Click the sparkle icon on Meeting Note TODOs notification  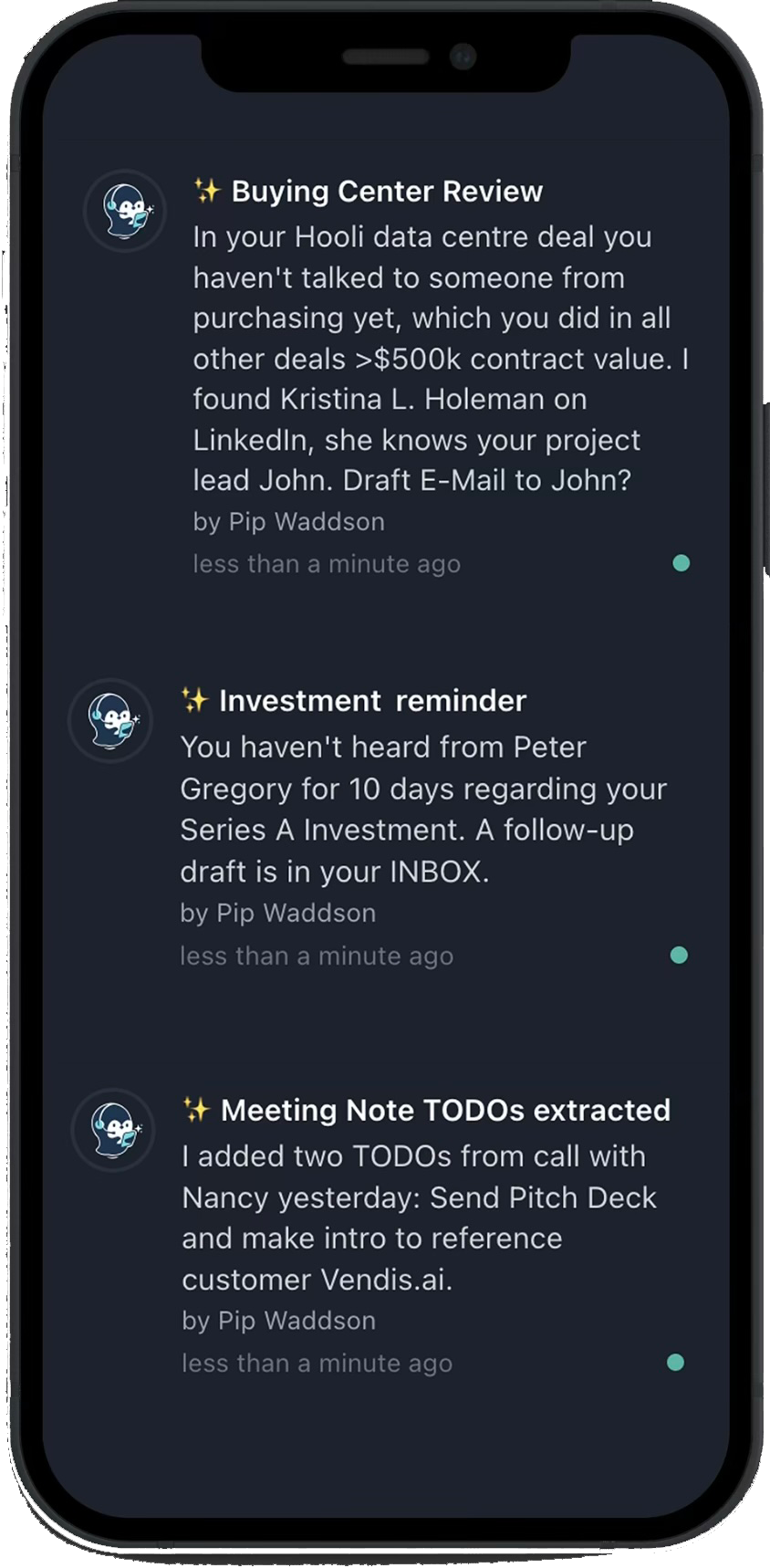coord(196,1110)
